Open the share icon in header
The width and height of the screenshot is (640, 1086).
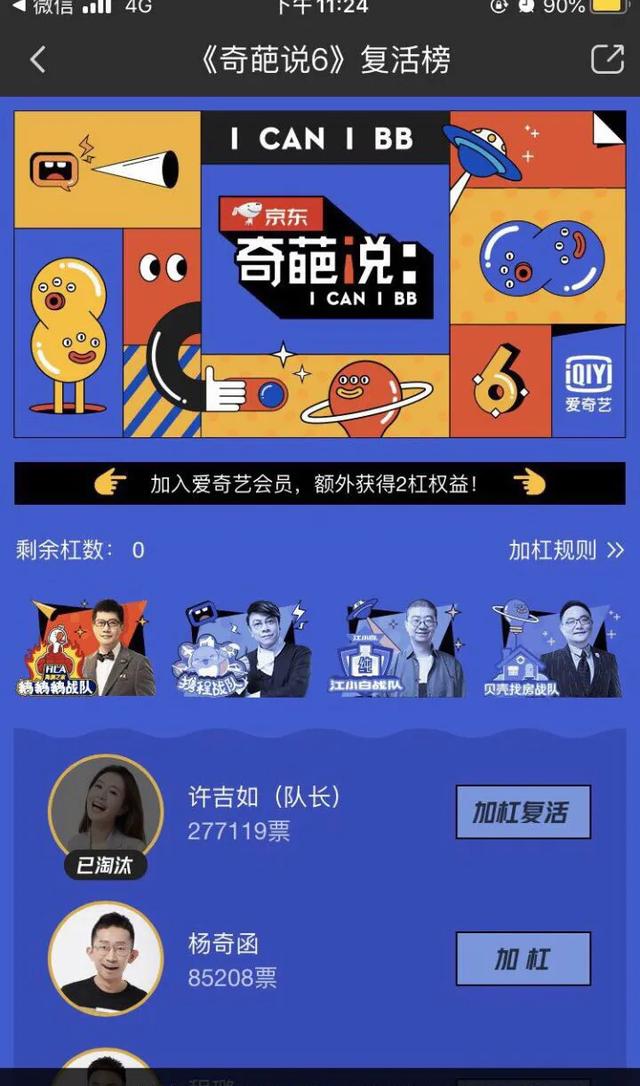pos(606,59)
